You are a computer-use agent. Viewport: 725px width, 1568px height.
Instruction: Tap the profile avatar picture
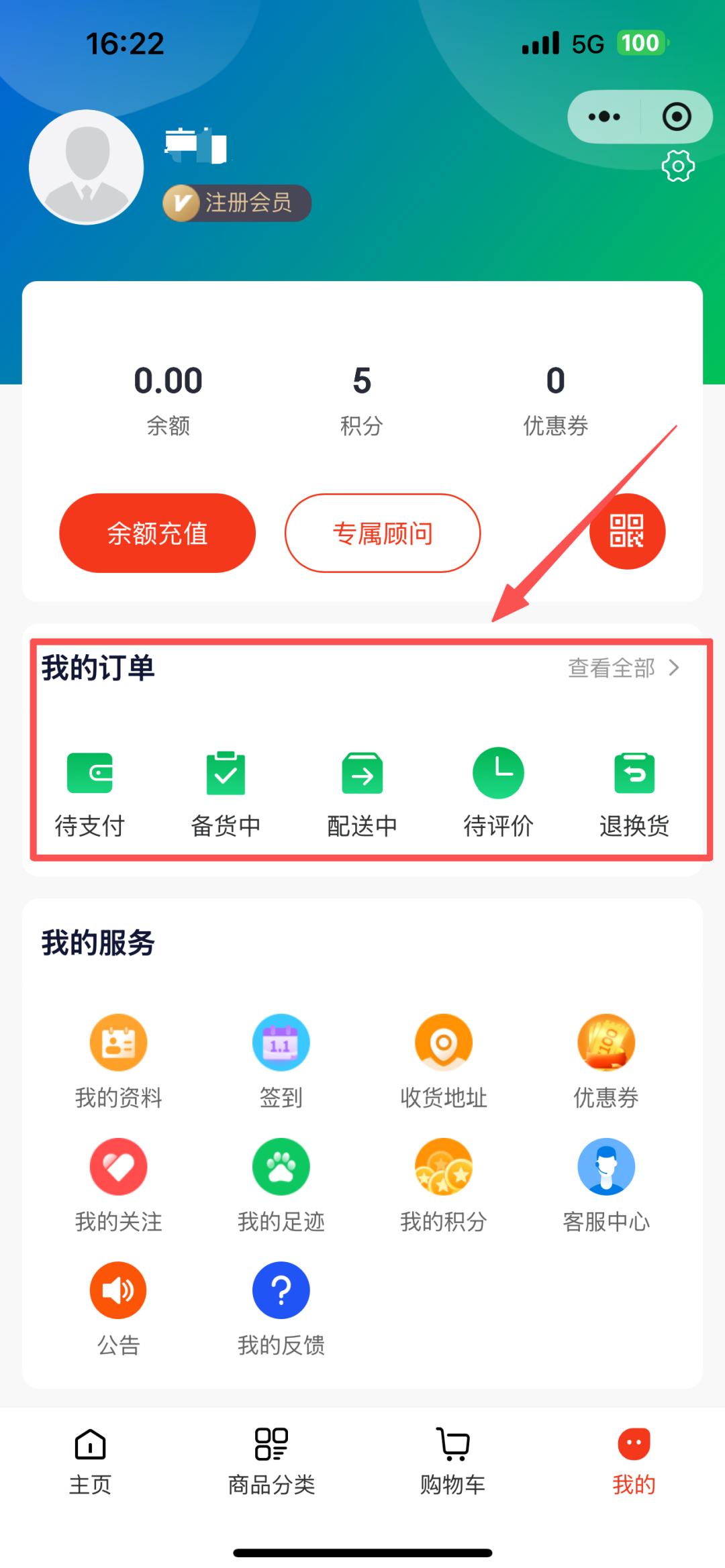[x=87, y=167]
